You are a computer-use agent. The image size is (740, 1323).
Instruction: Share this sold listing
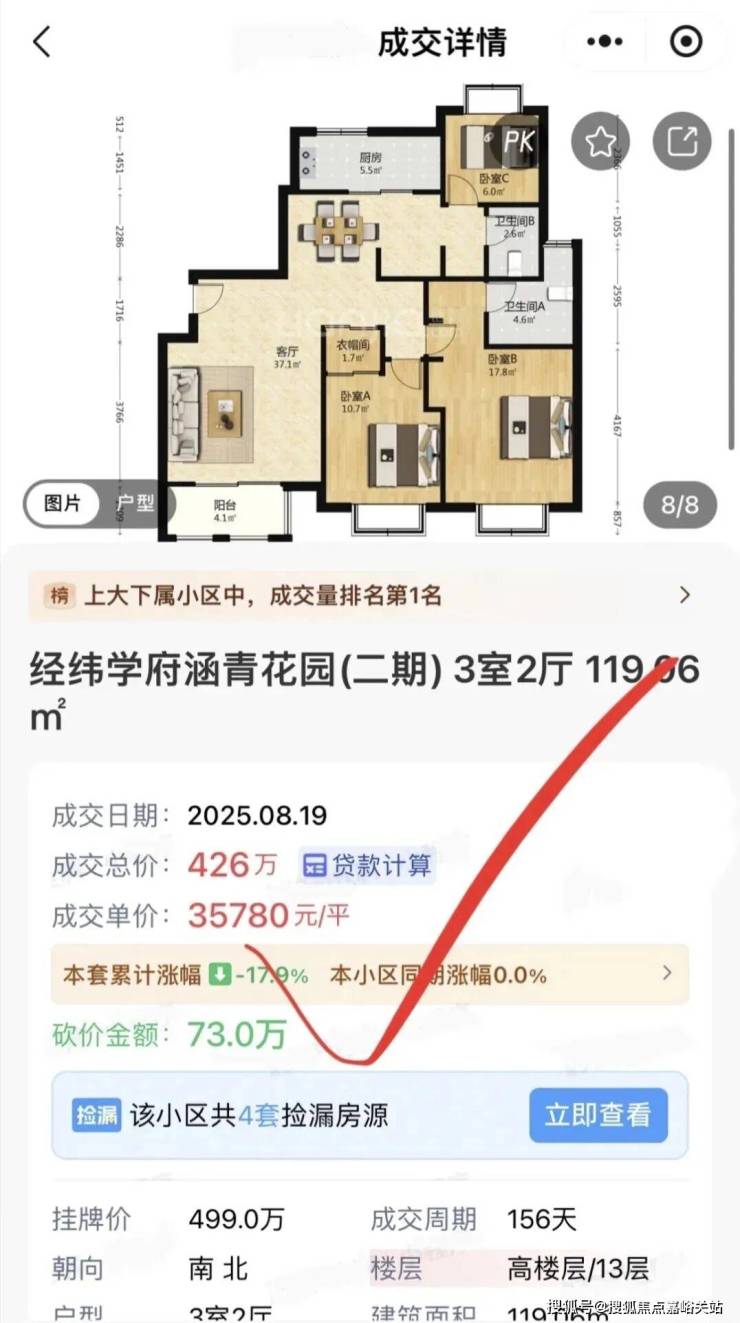(682, 142)
